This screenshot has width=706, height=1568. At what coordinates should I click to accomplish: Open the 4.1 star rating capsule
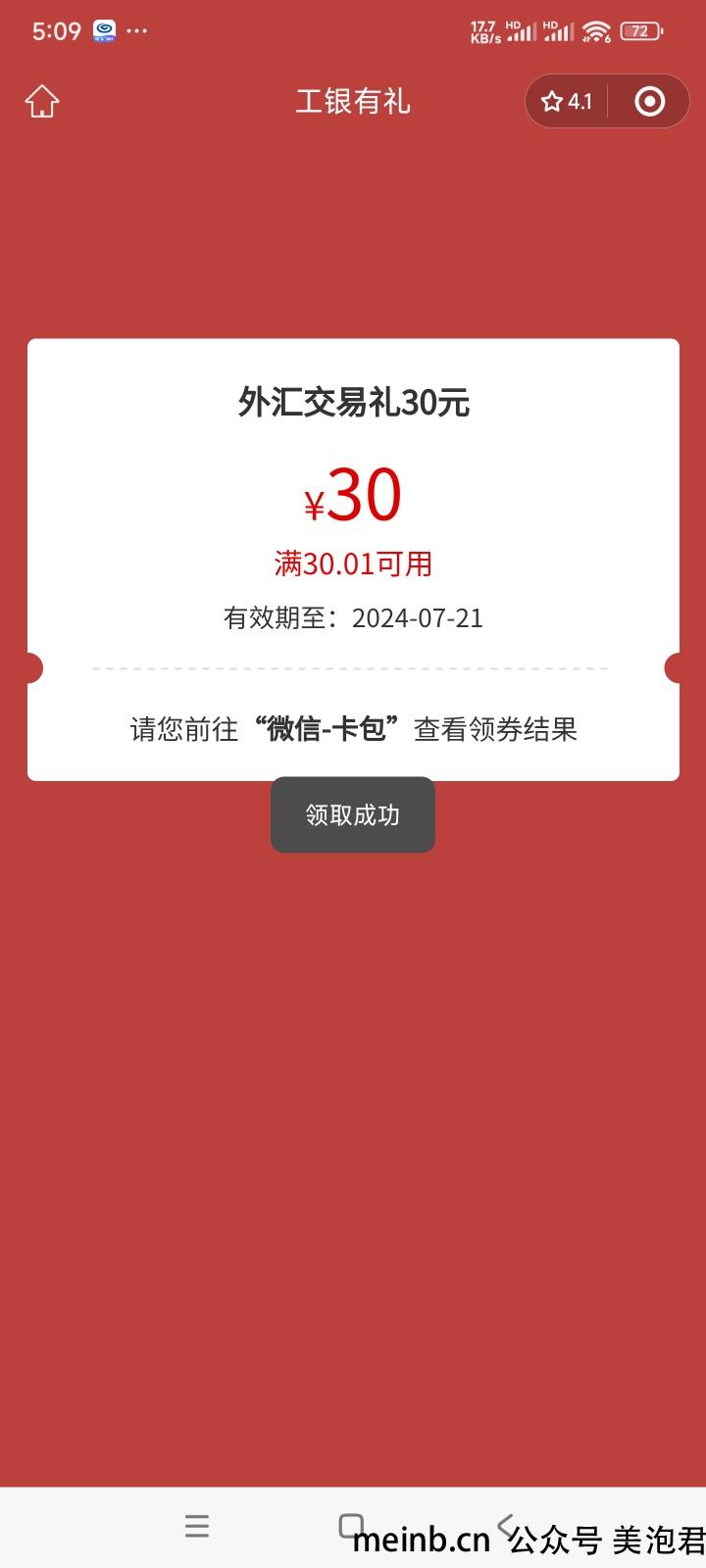(567, 101)
